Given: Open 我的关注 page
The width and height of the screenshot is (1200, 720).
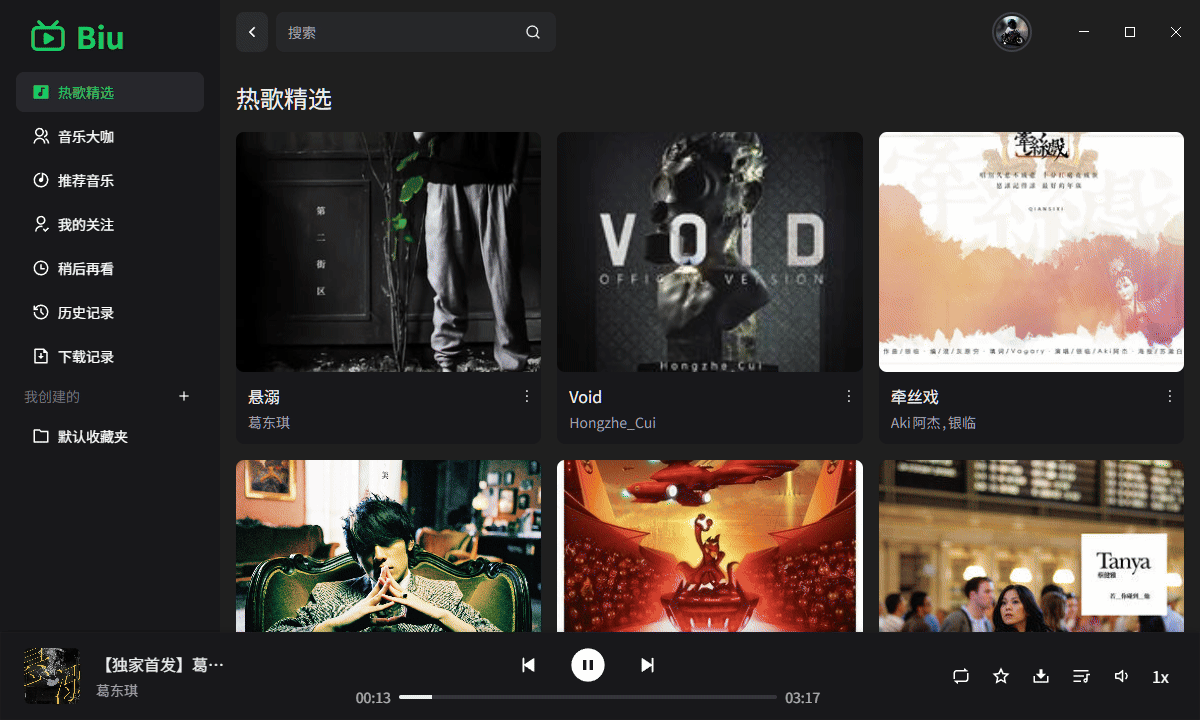Looking at the screenshot, I should tap(86, 225).
